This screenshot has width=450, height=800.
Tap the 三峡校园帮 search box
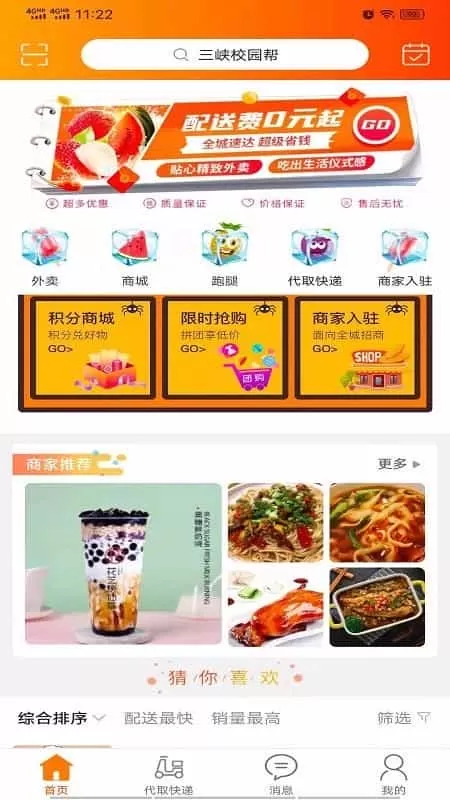tap(224, 55)
